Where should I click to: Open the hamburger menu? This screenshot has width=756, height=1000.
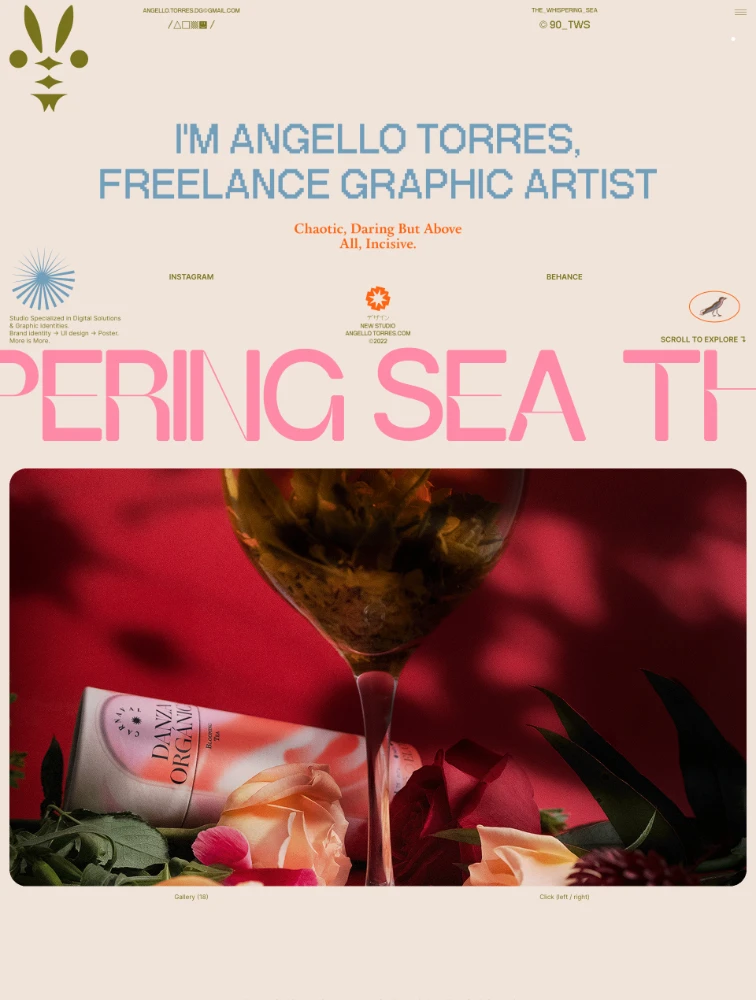[740, 12]
